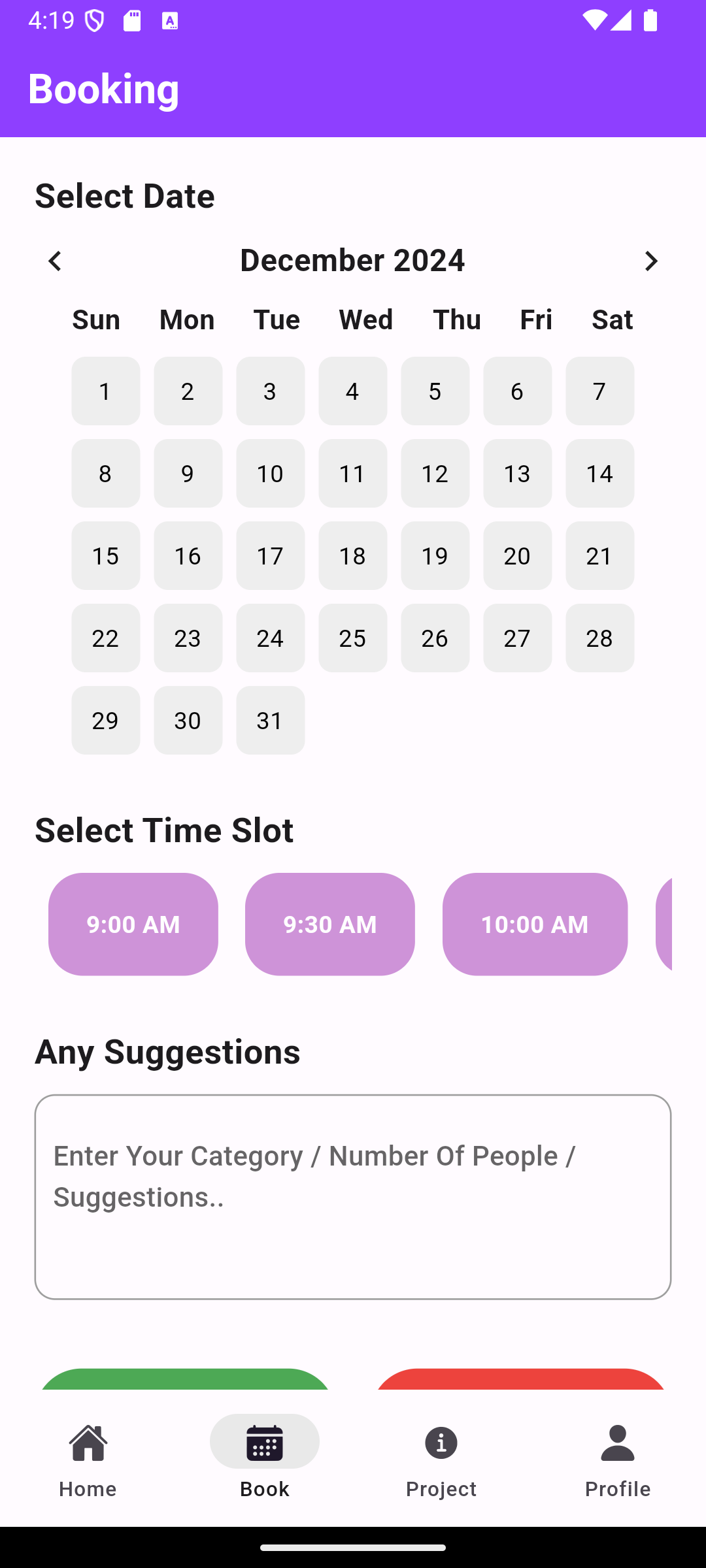Select December 1 on the calendar

click(105, 391)
